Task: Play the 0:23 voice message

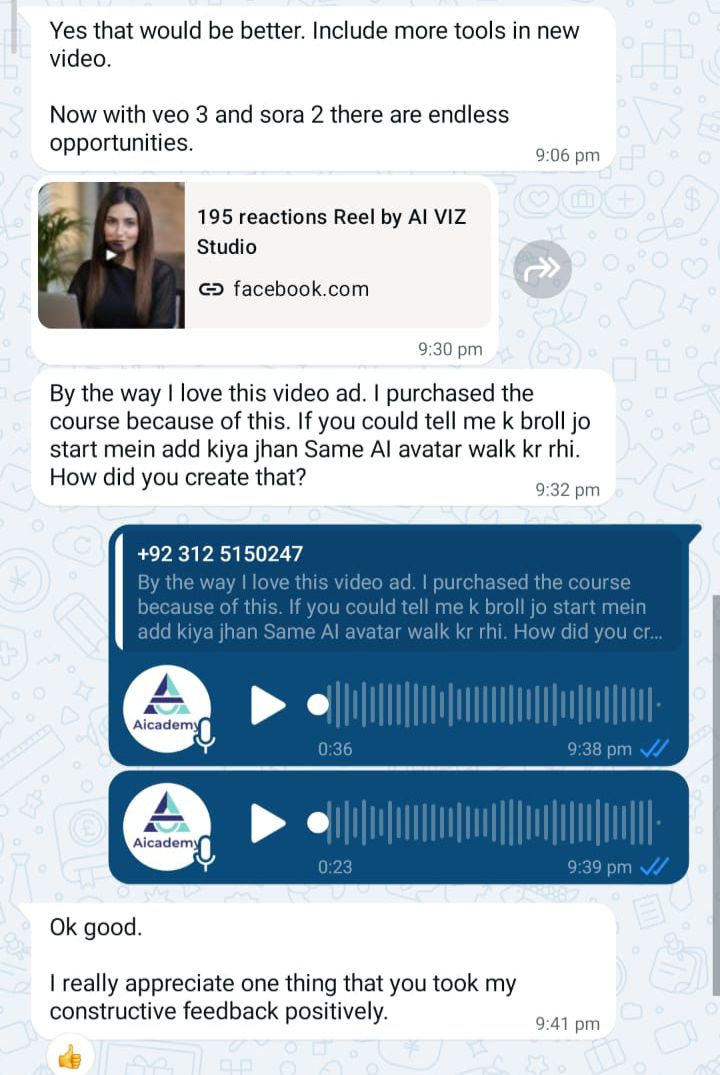Action: [x=267, y=823]
